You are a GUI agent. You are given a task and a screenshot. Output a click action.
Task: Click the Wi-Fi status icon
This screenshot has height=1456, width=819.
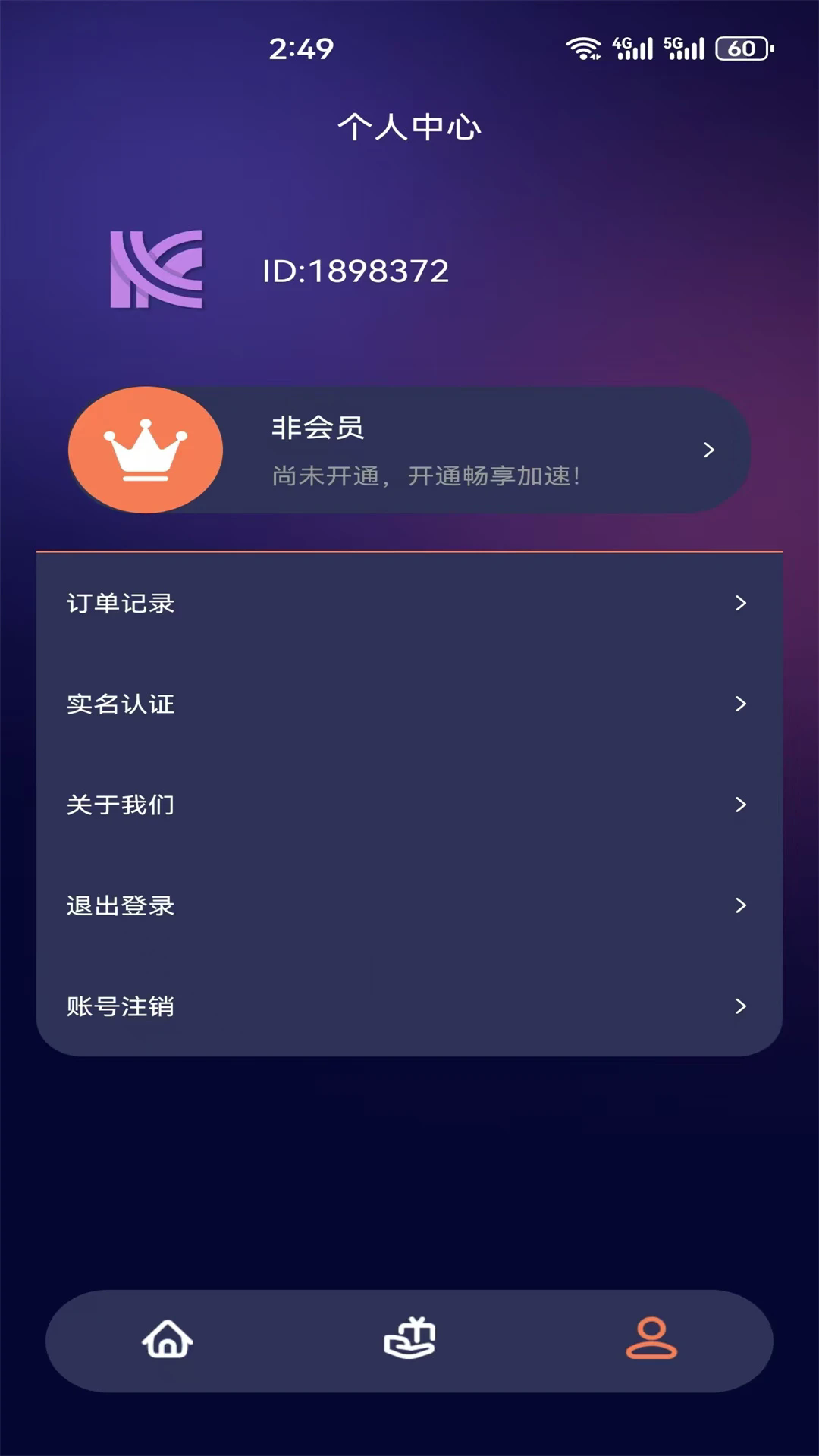click(584, 48)
